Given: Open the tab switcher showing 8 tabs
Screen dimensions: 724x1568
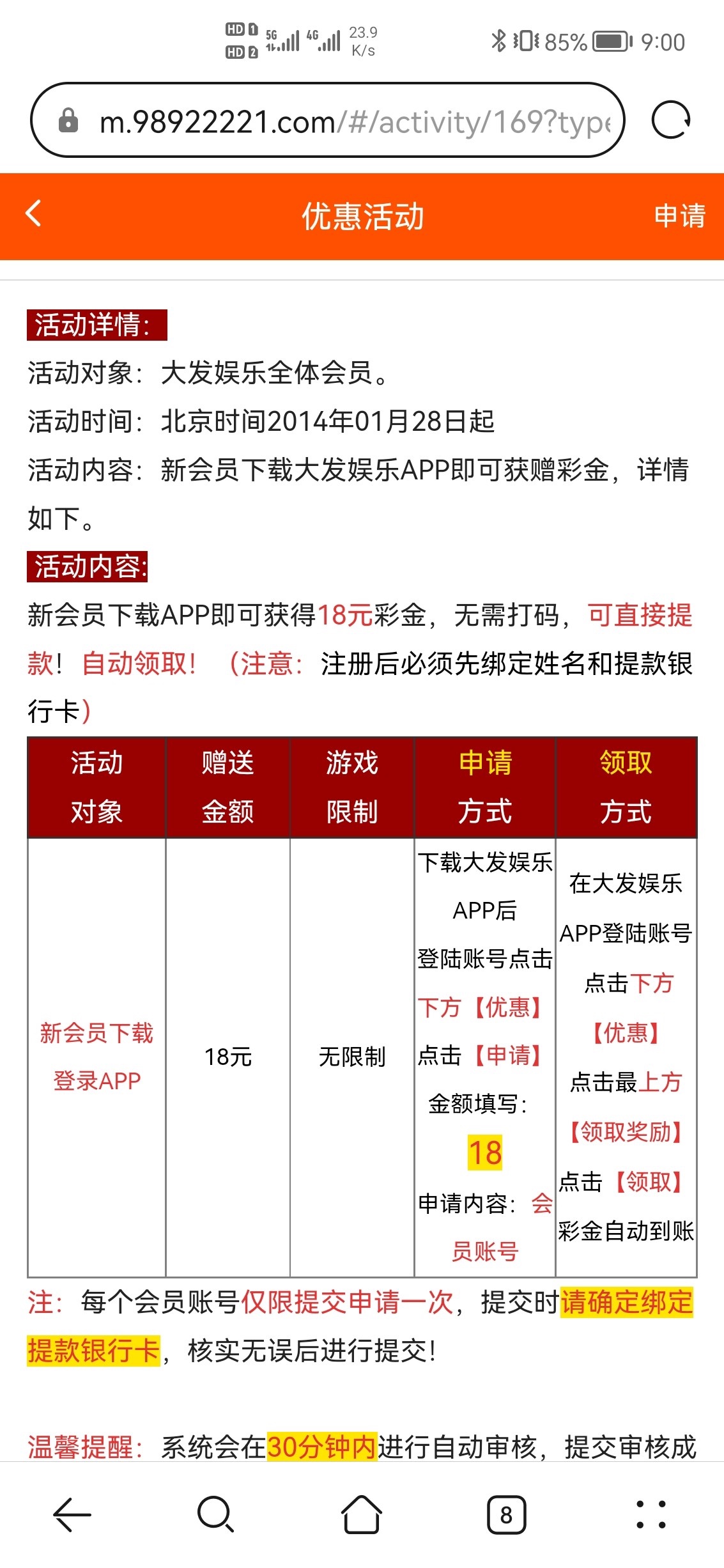Looking at the screenshot, I should [x=506, y=1514].
